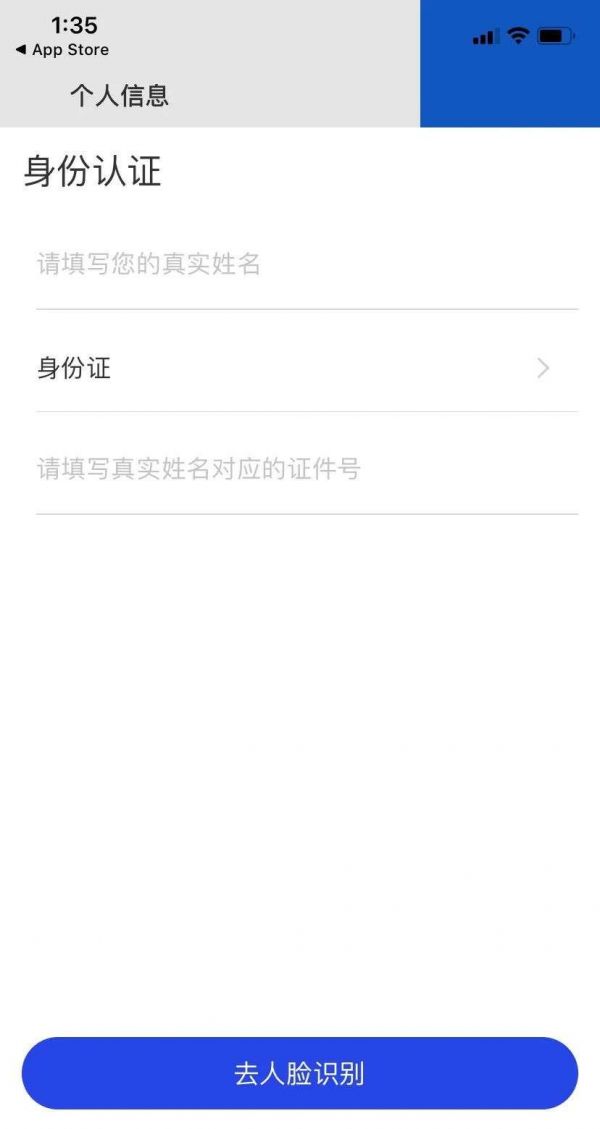Tap the real name input field

tap(300, 265)
